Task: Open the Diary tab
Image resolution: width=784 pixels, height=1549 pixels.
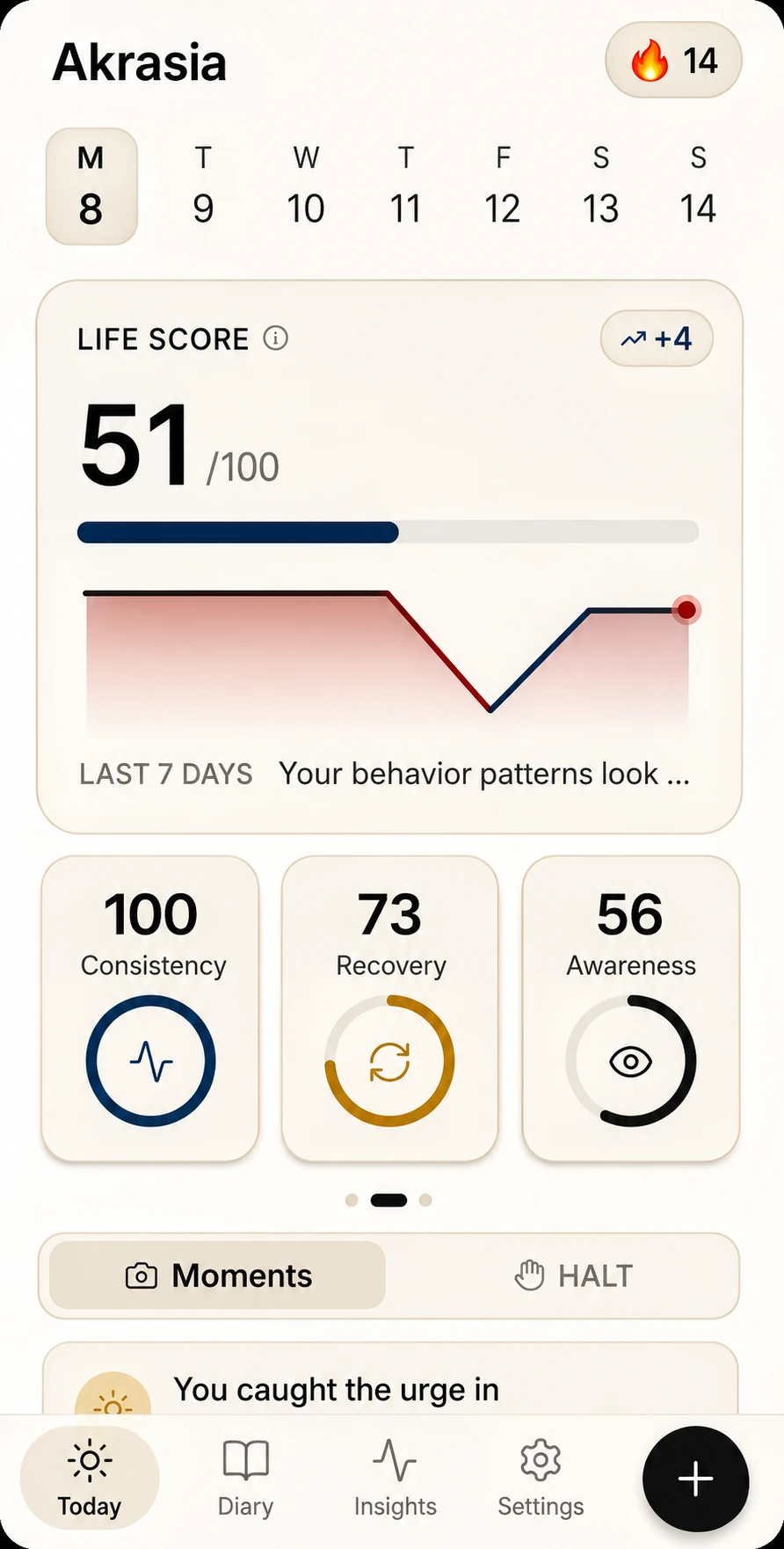Action: (x=245, y=1480)
